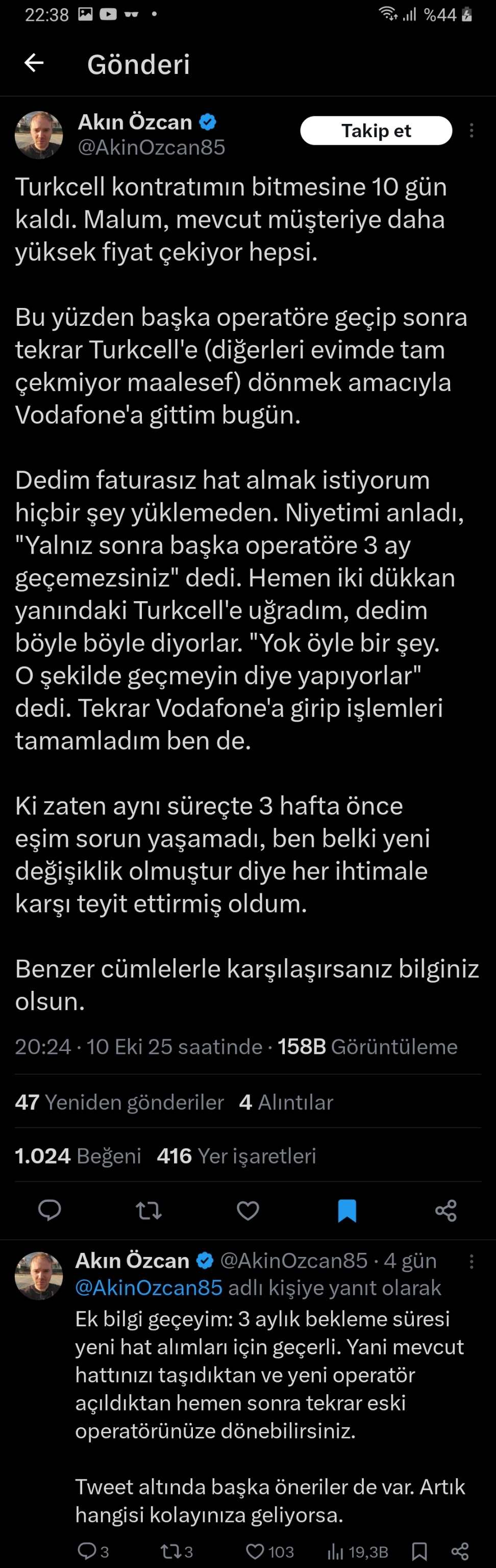The width and height of the screenshot is (496, 1568).
Task: Share the main post
Action: click(446, 1210)
